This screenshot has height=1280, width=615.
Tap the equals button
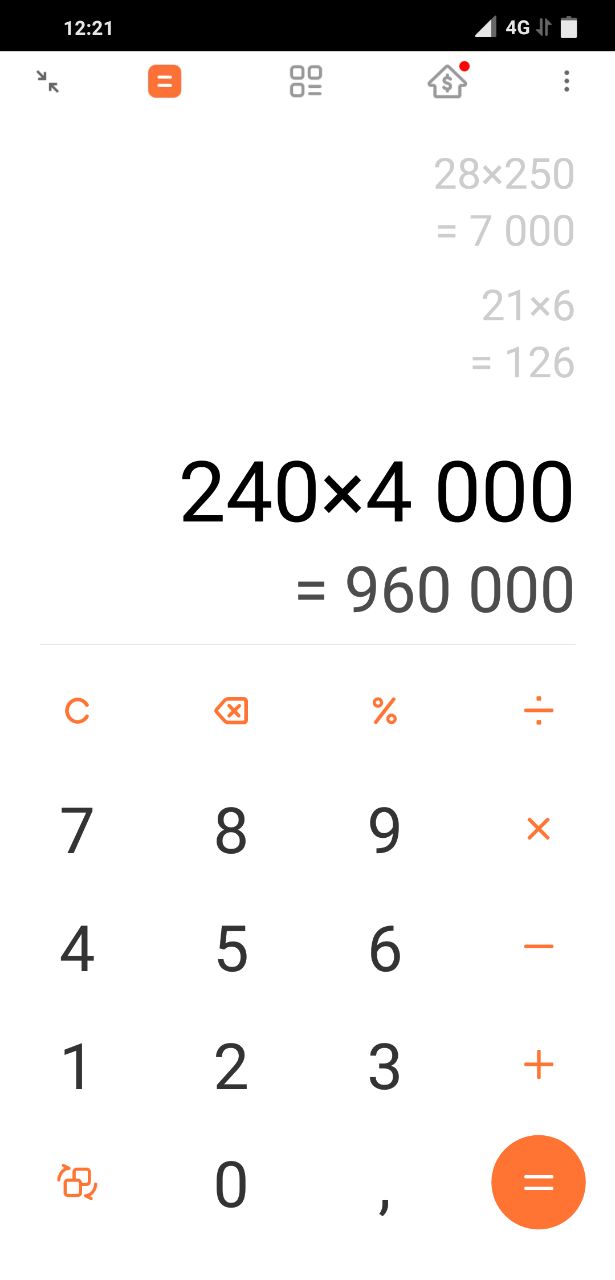click(x=538, y=1182)
